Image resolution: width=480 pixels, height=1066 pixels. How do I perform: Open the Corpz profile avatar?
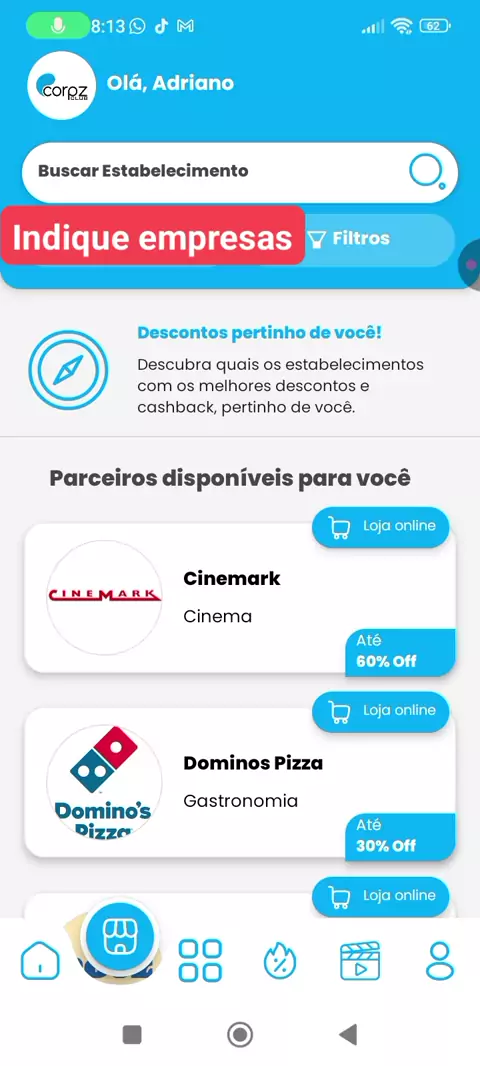coord(61,86)
